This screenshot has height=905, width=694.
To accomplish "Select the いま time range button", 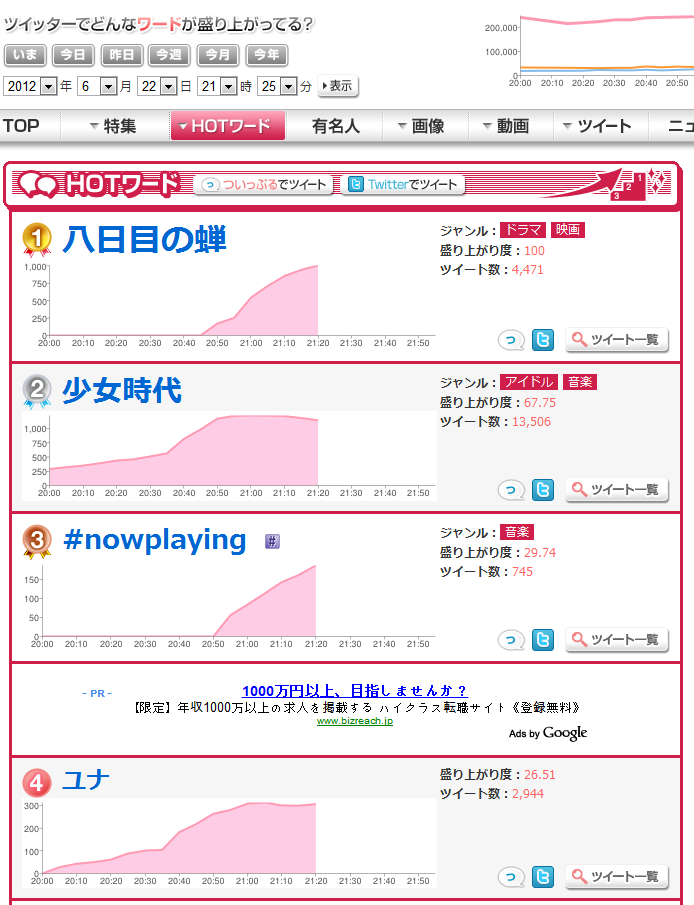I will click(25, 55).
